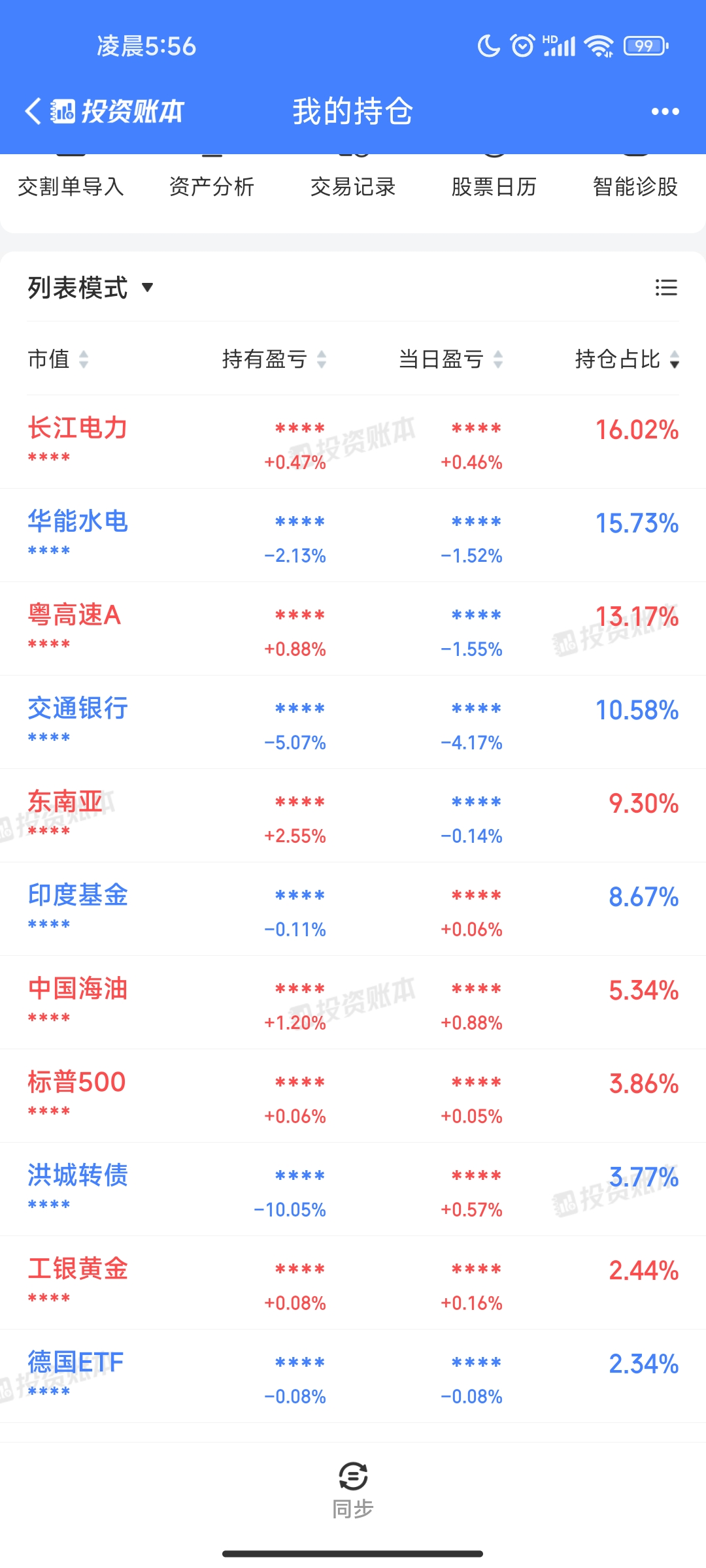Open 资产分析
Screen dimensions: 706x1568
coord(212,187)
